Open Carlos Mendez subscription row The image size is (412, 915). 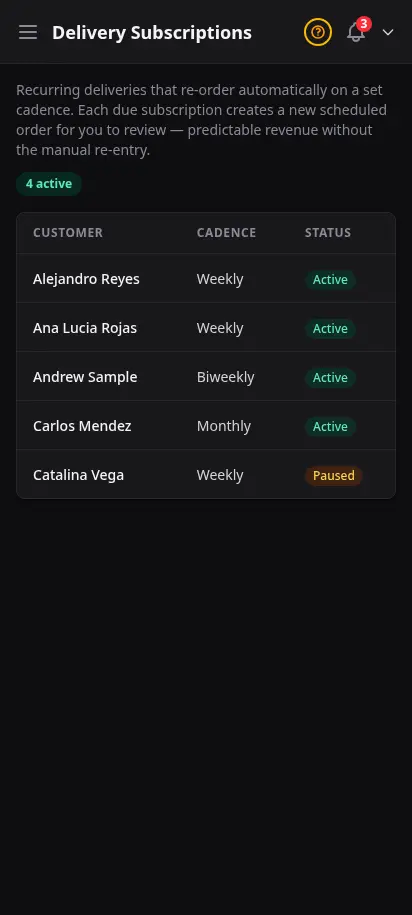(x=206, y=425)
